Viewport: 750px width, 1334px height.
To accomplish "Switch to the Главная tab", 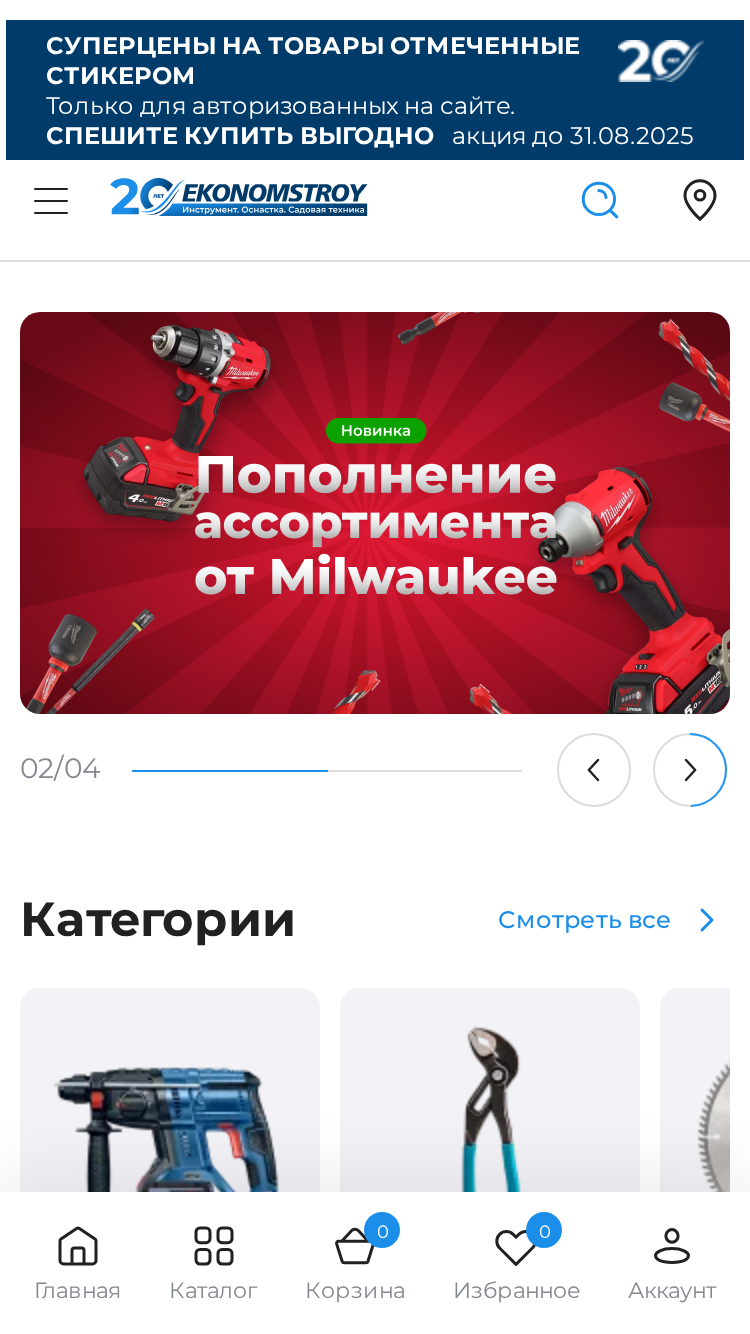I will point(78,1263).
